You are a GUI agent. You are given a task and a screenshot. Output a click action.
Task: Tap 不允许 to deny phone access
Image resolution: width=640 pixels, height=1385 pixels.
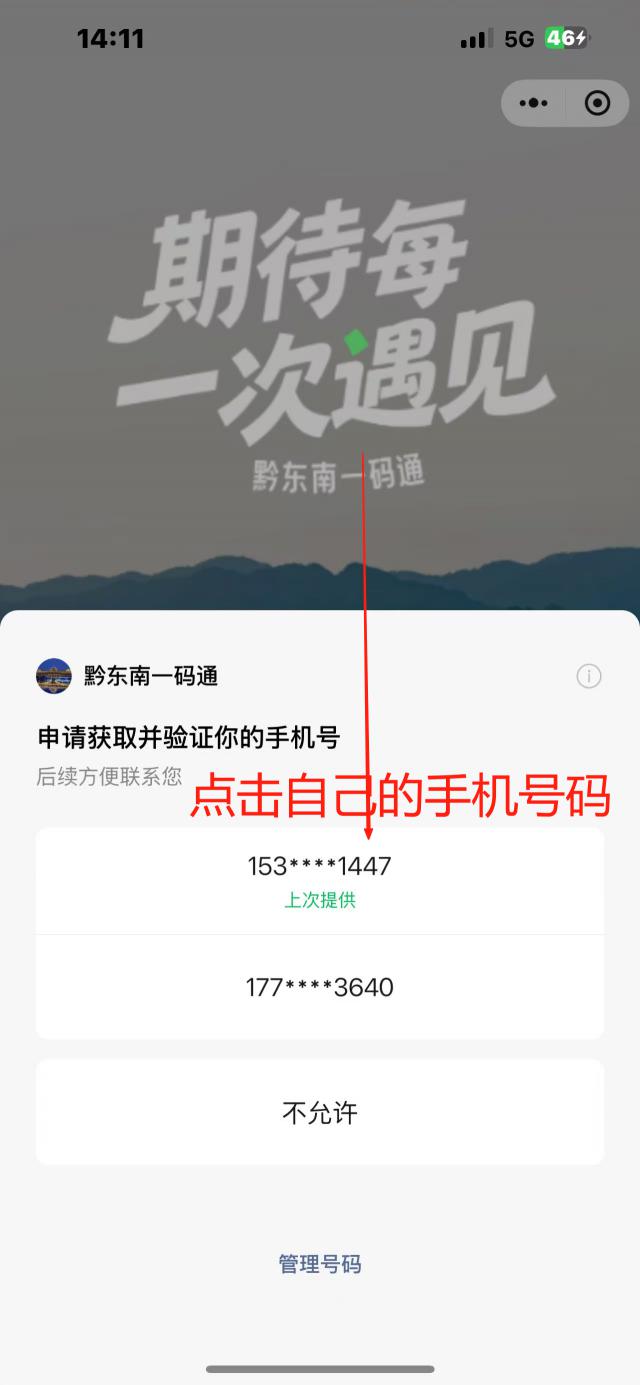coord(319,1112)
